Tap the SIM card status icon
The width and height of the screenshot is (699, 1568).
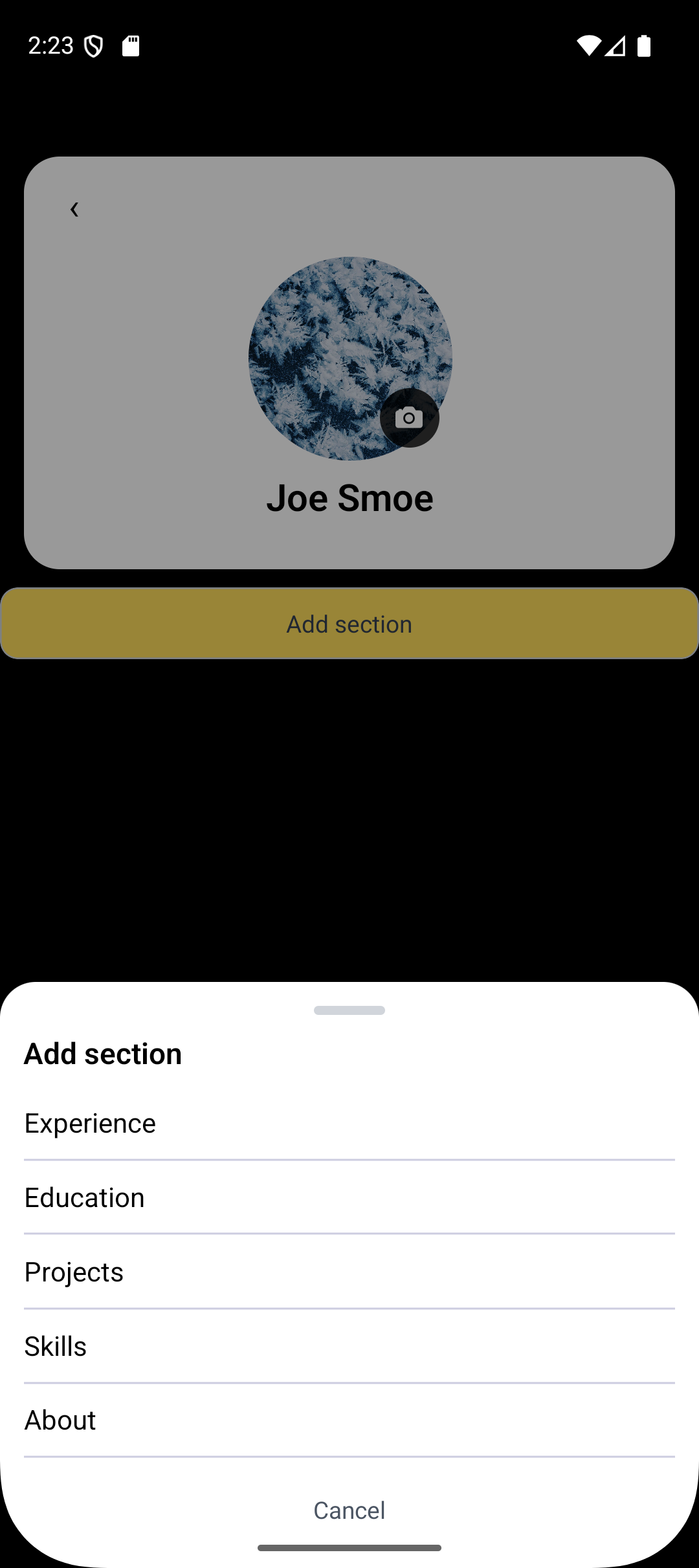pos(132,46)
